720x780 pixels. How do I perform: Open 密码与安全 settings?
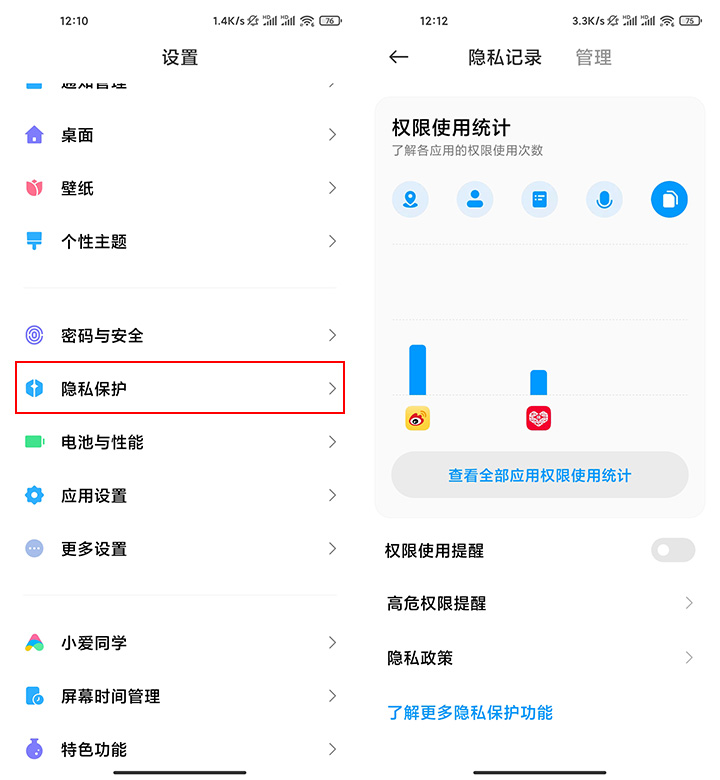(180, 335)
